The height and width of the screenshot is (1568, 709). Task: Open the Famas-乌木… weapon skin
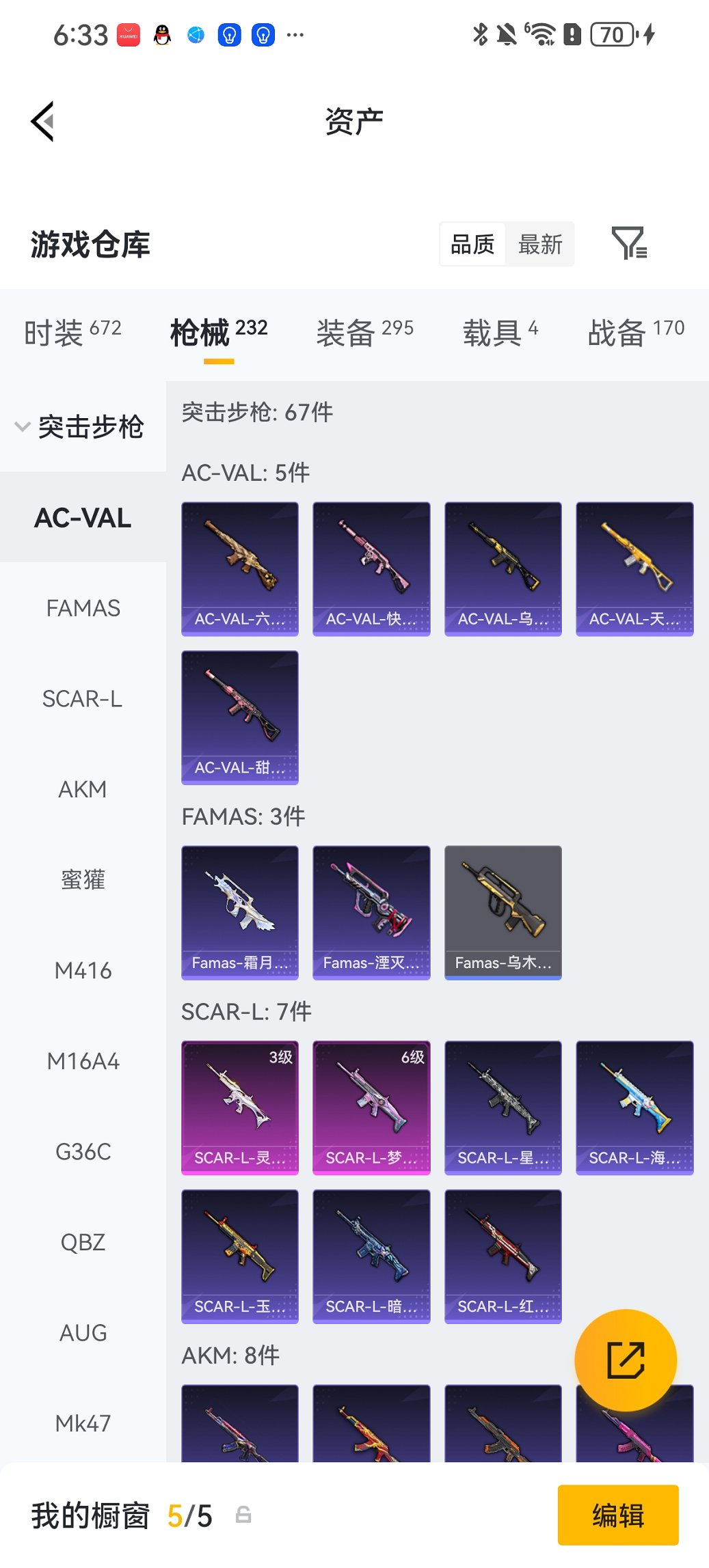[x=503, y=912]
